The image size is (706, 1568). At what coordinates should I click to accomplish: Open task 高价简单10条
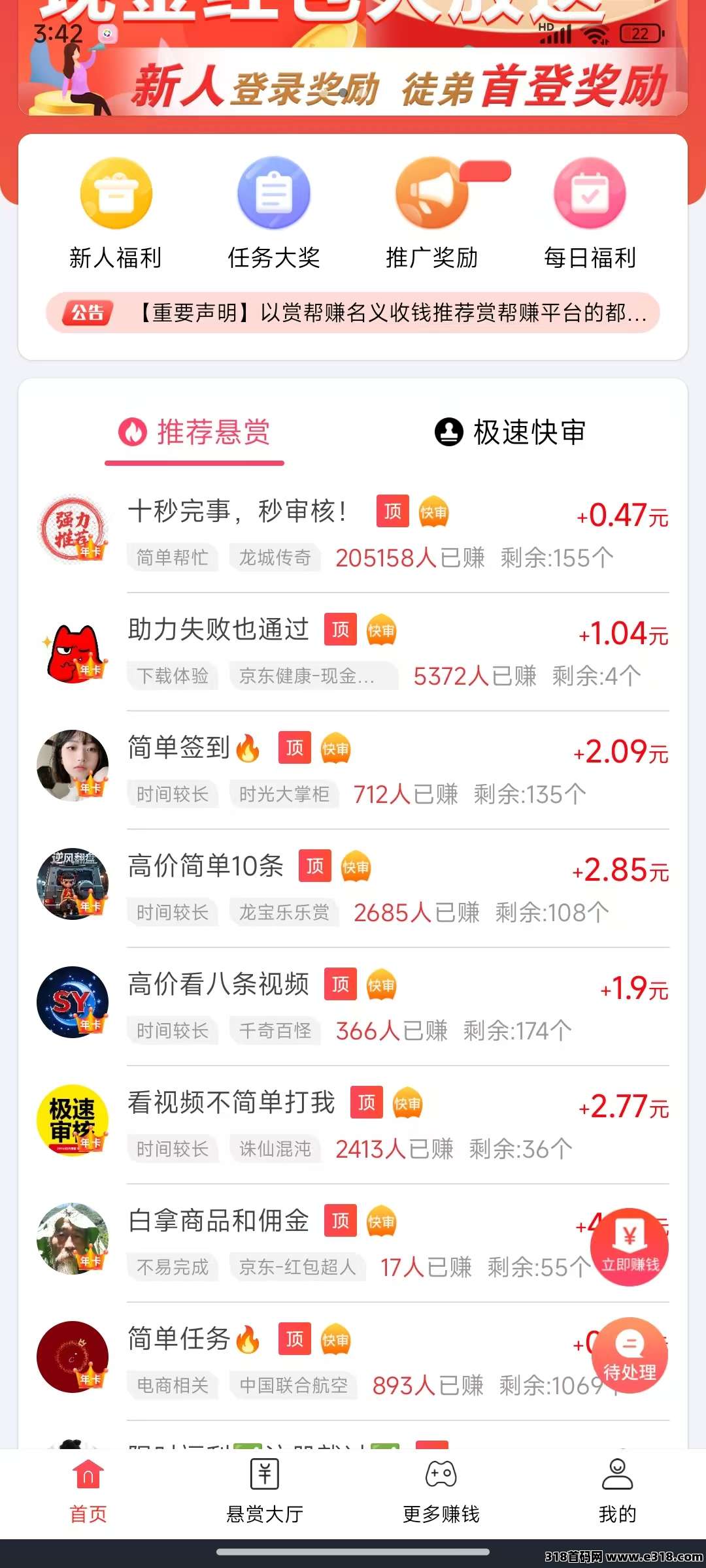click(x=353, y=889)
